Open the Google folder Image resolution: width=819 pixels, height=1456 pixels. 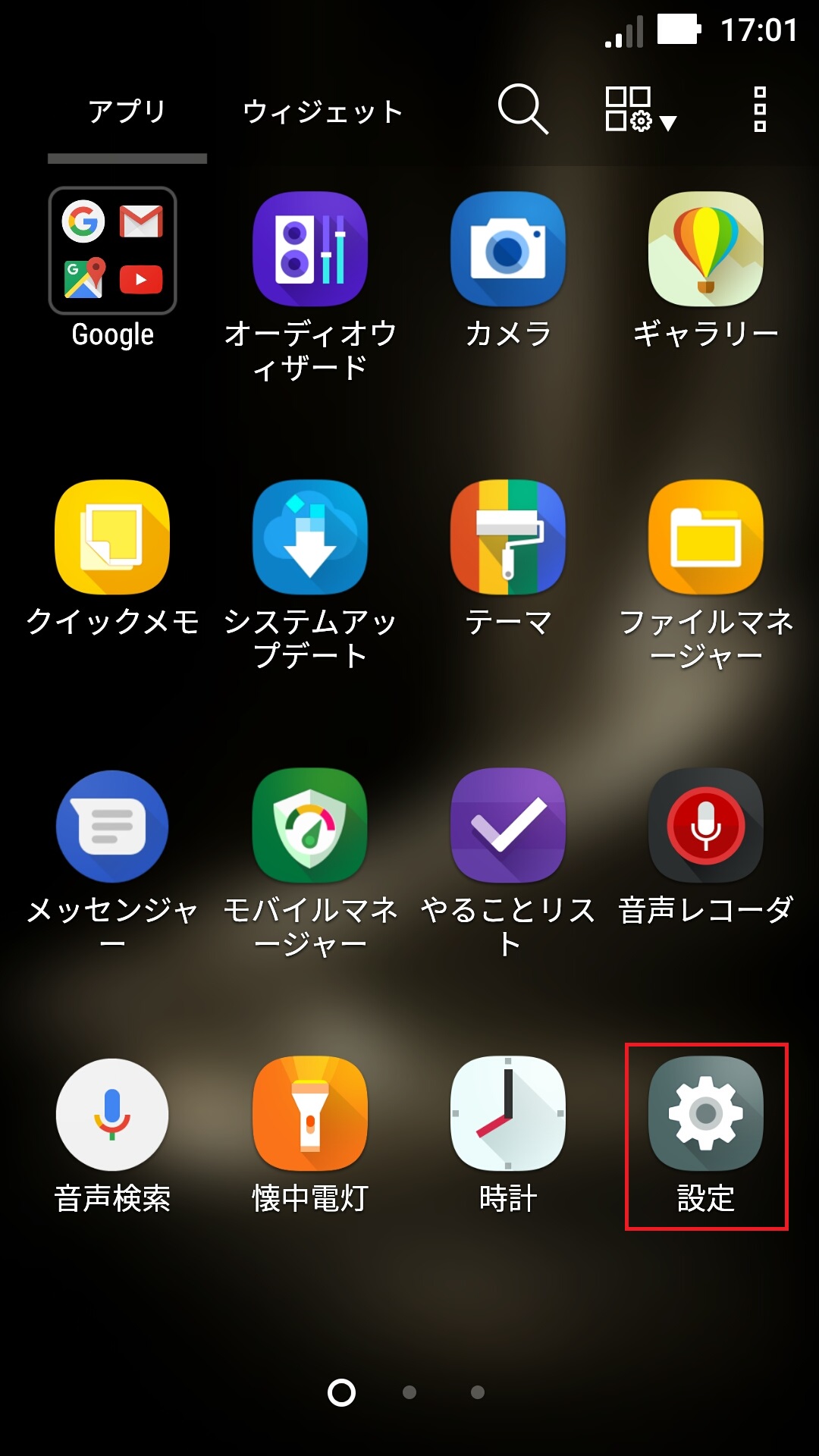[112, 250]
